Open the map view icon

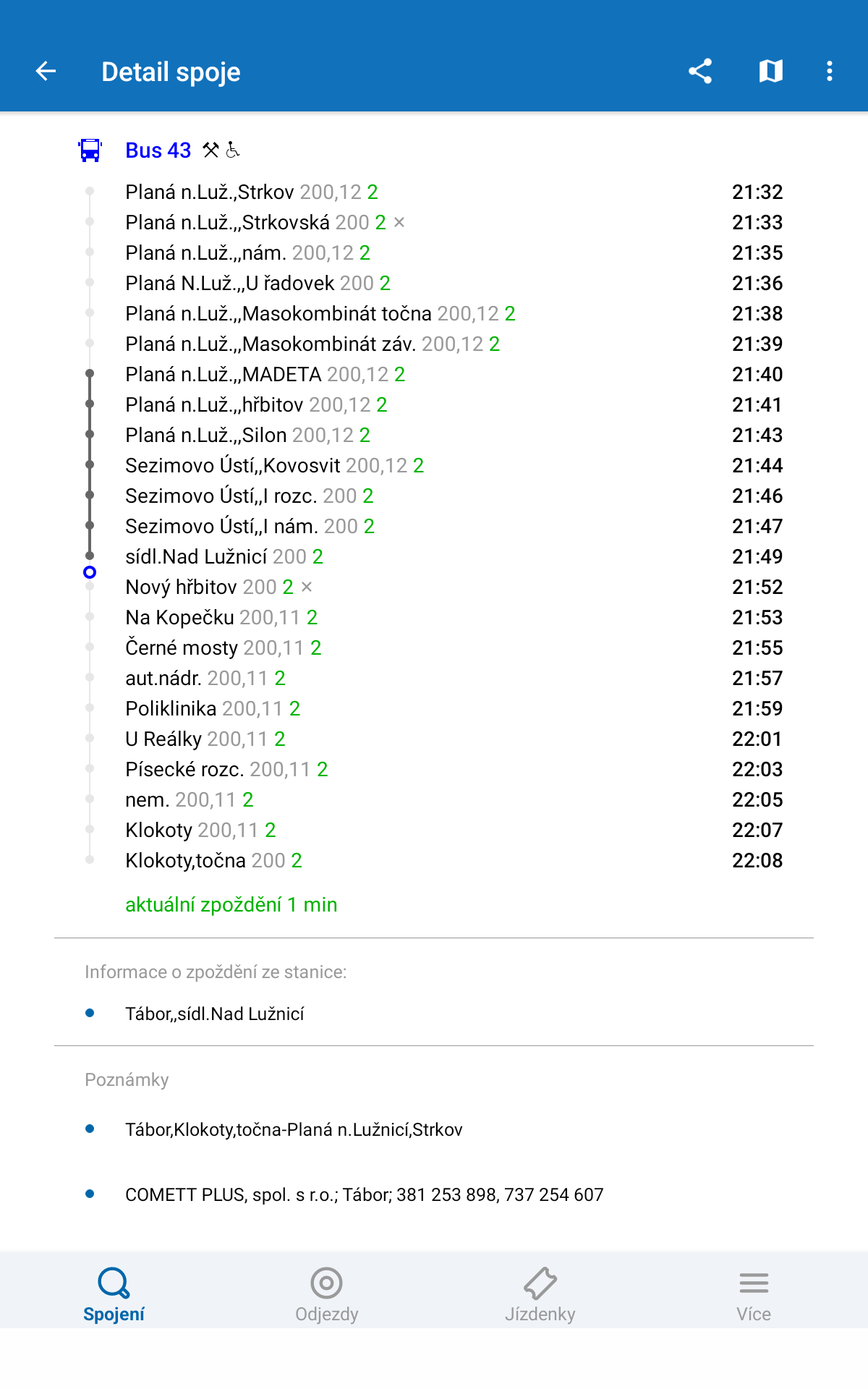tap(771, 71)
